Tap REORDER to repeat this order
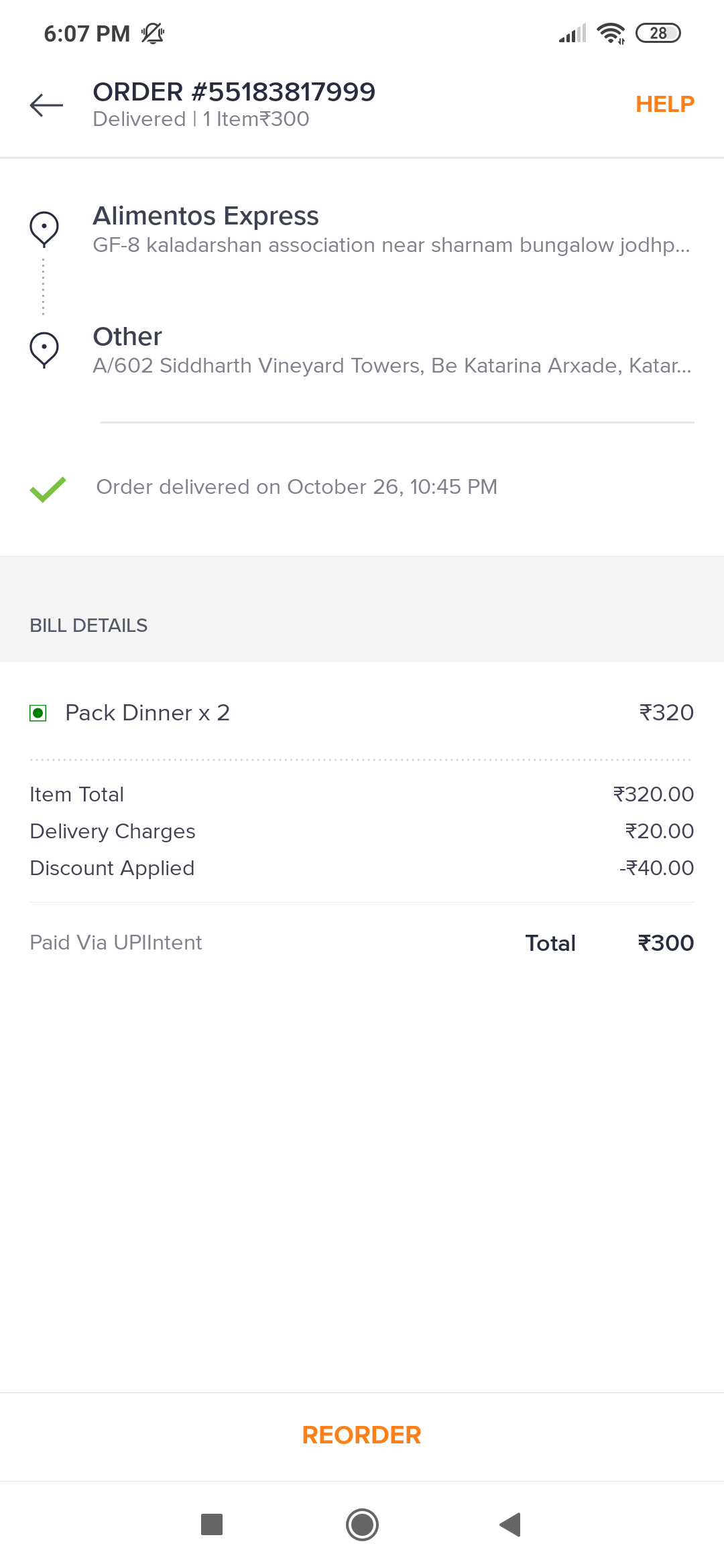724x1568 pixels. 361,1435
